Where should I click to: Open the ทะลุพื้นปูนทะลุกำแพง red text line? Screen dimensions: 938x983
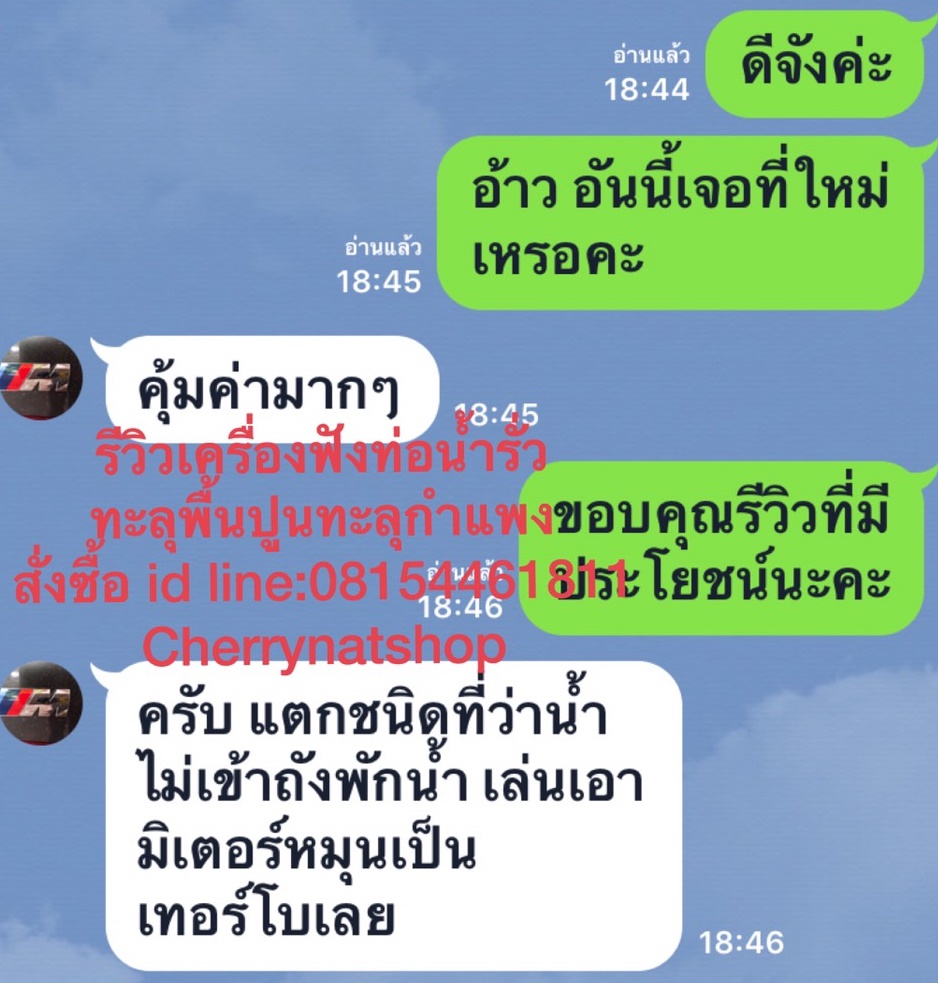pyautogui.click(x=320, y=518)
